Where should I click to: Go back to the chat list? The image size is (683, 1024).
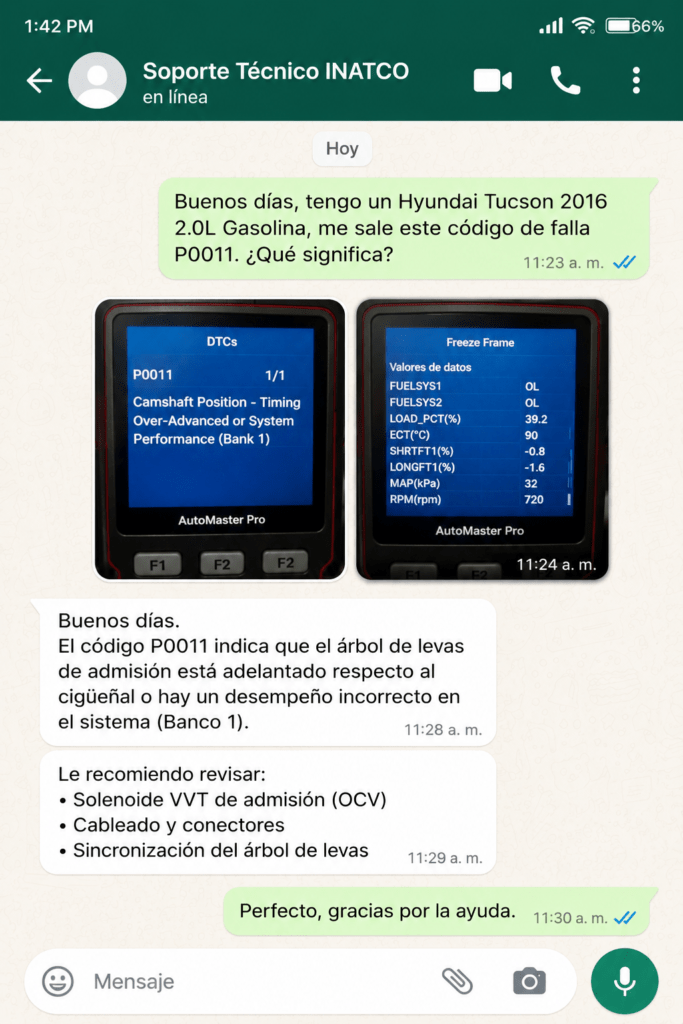click(39, 81)
